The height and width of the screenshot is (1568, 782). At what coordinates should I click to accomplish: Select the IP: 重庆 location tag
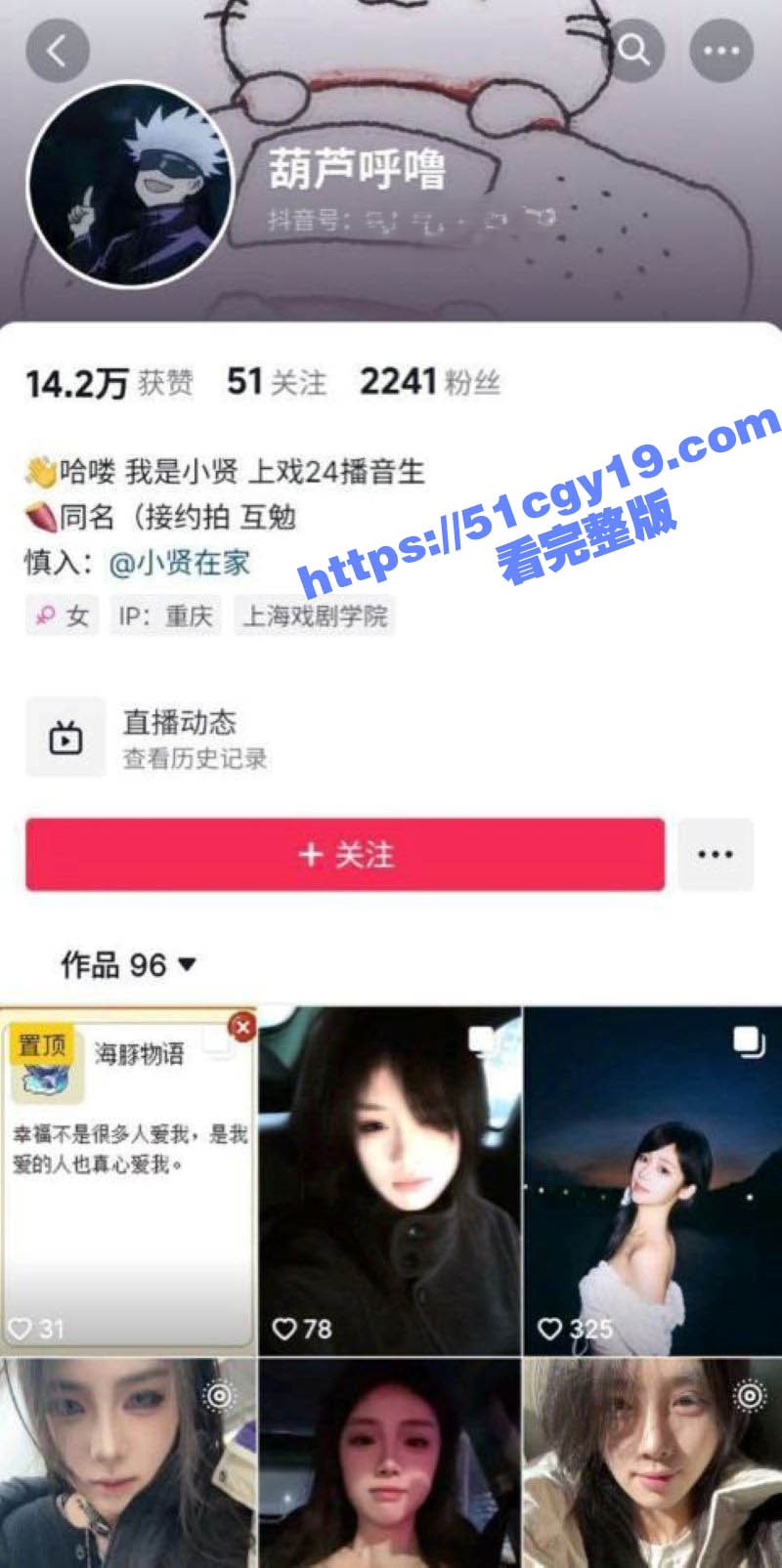[x=166, y=615]
